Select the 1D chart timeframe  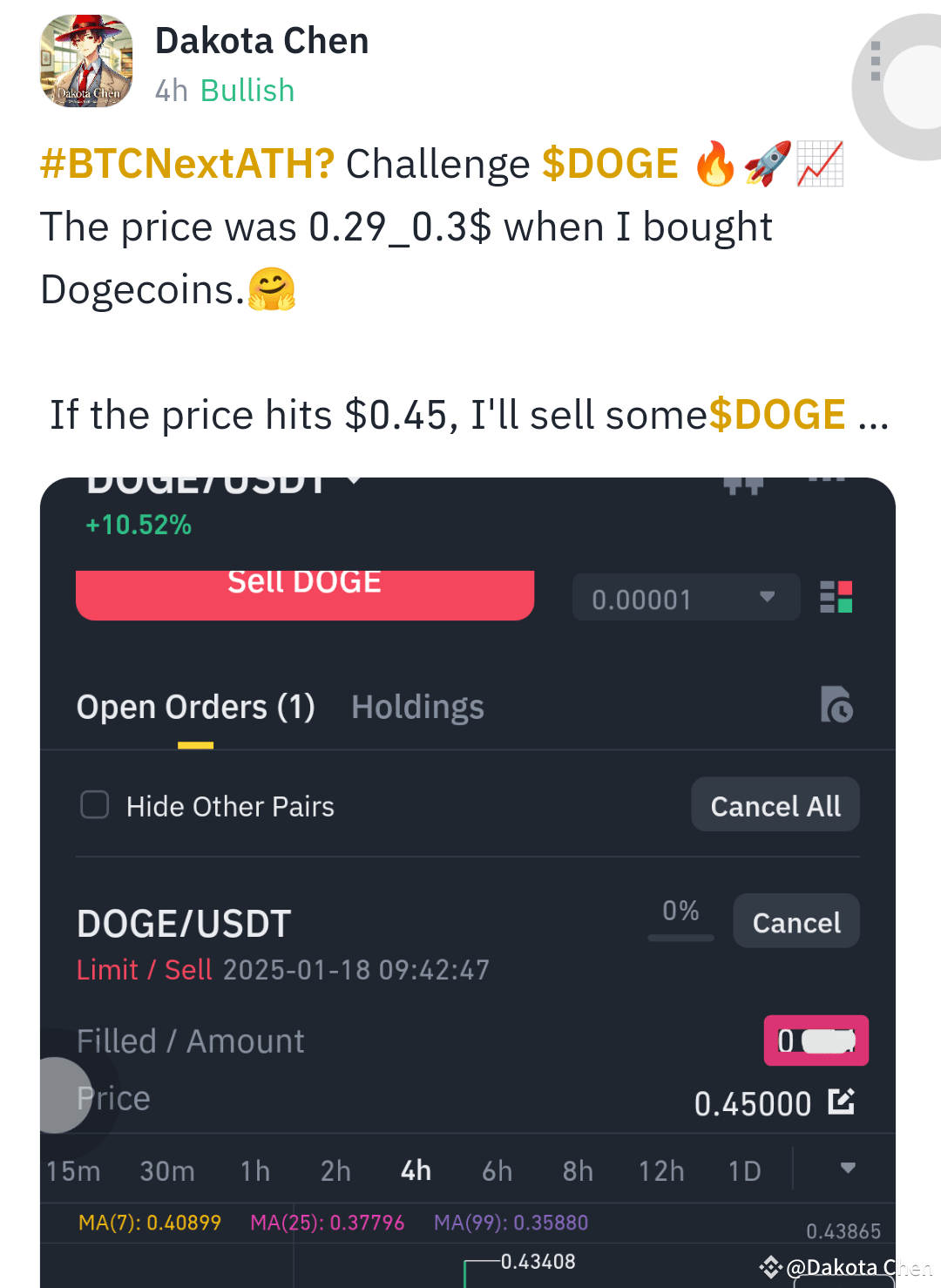[x=744, y=1170]
